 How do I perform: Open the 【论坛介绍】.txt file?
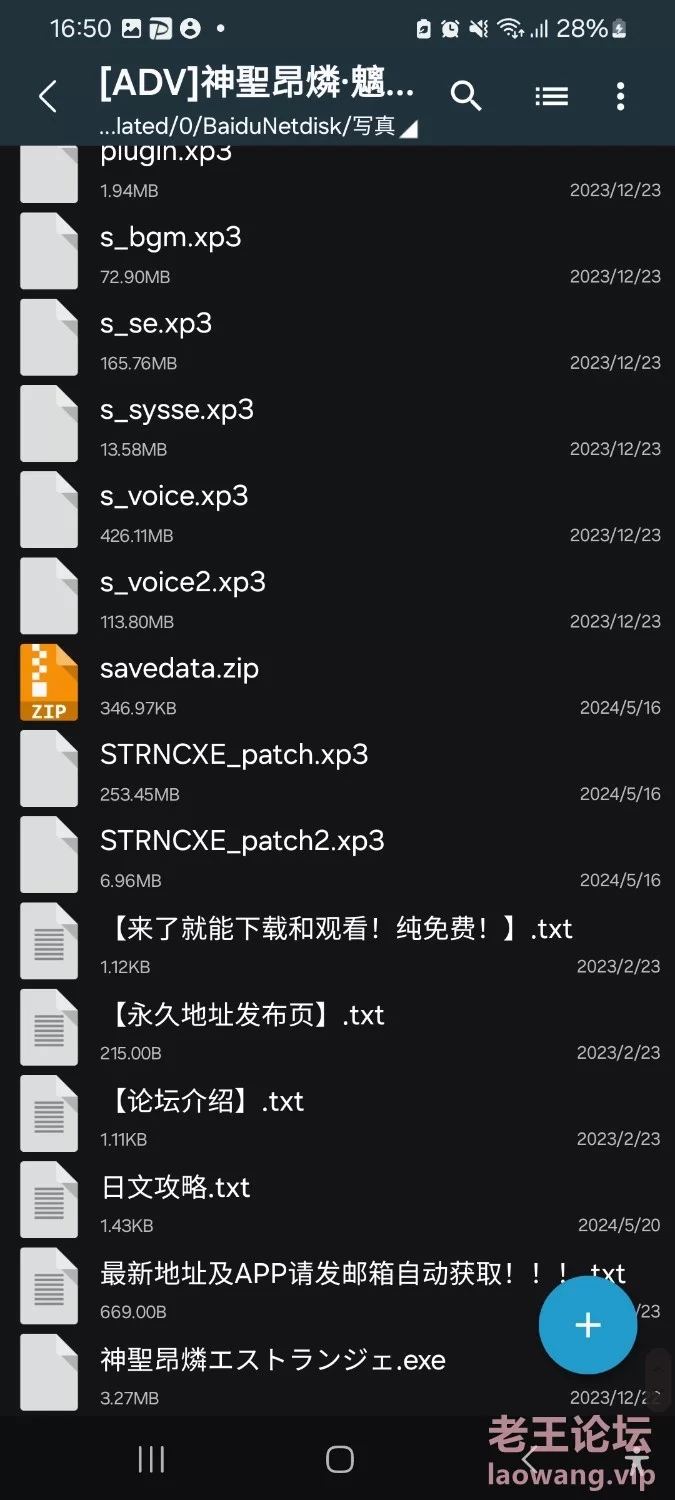point(337,1116)
